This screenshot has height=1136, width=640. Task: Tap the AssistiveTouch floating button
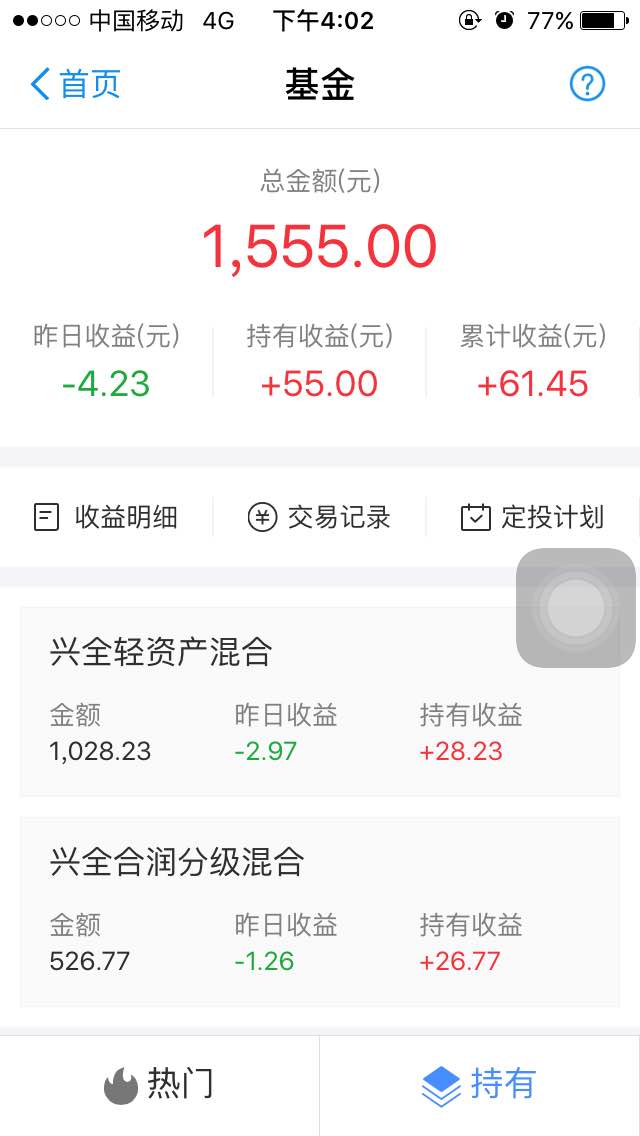point(575,607)
